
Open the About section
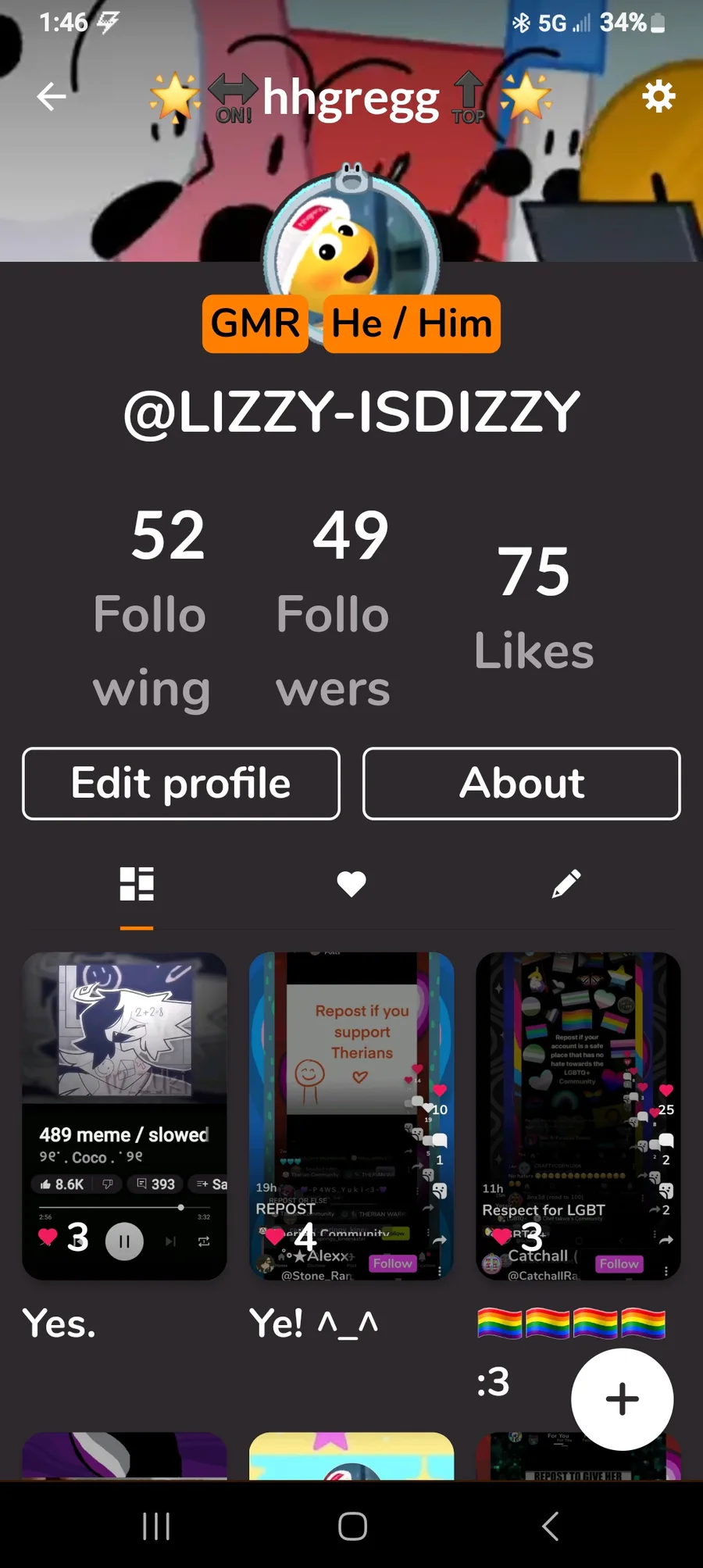[522, 784]
